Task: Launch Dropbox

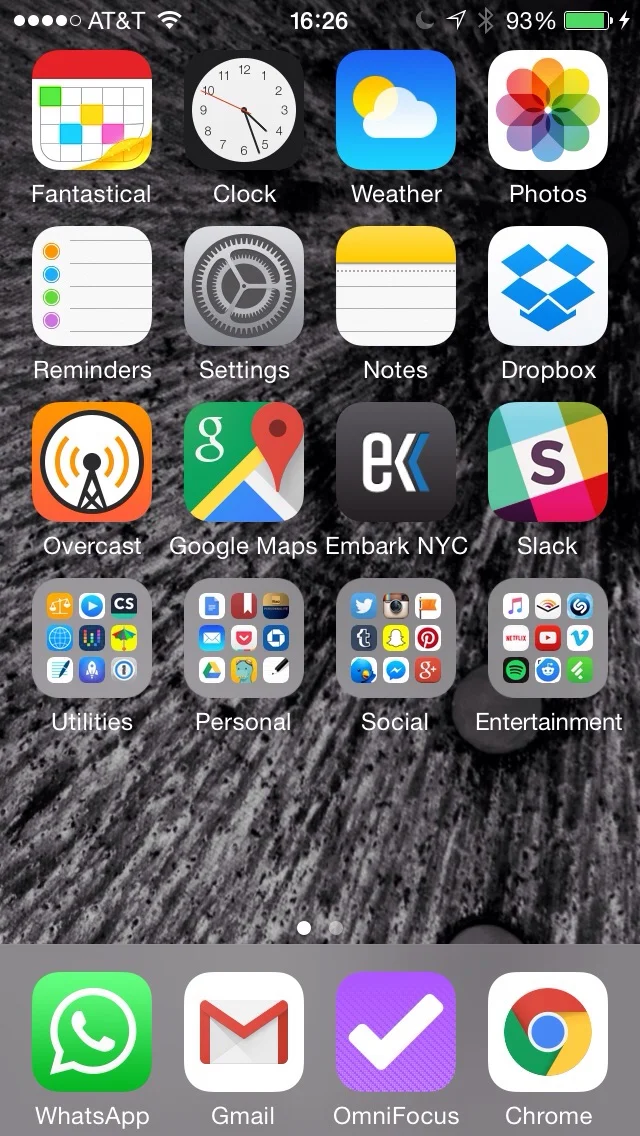Action: point(548,286)
